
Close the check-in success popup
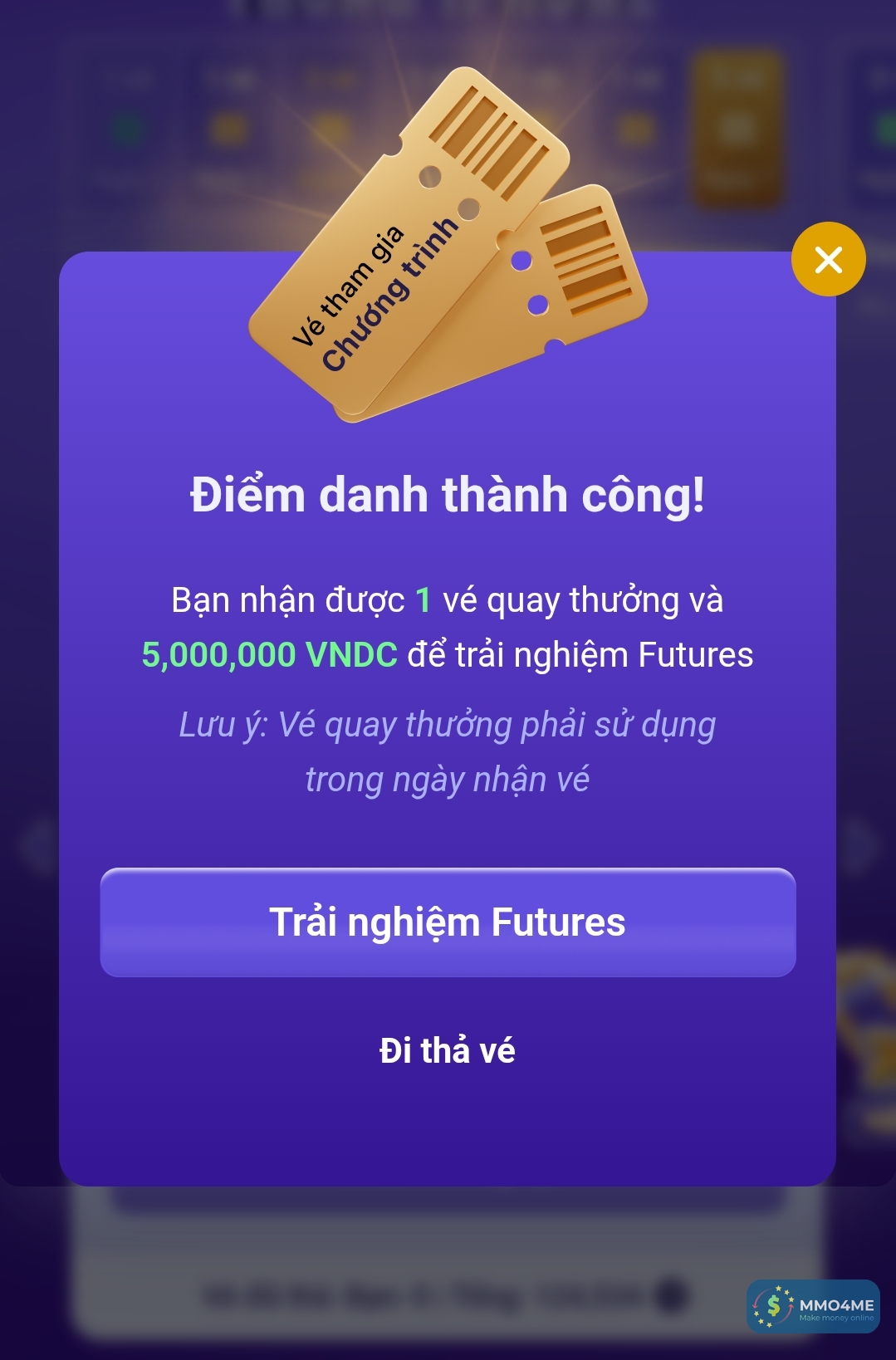(x=828, y=259)
